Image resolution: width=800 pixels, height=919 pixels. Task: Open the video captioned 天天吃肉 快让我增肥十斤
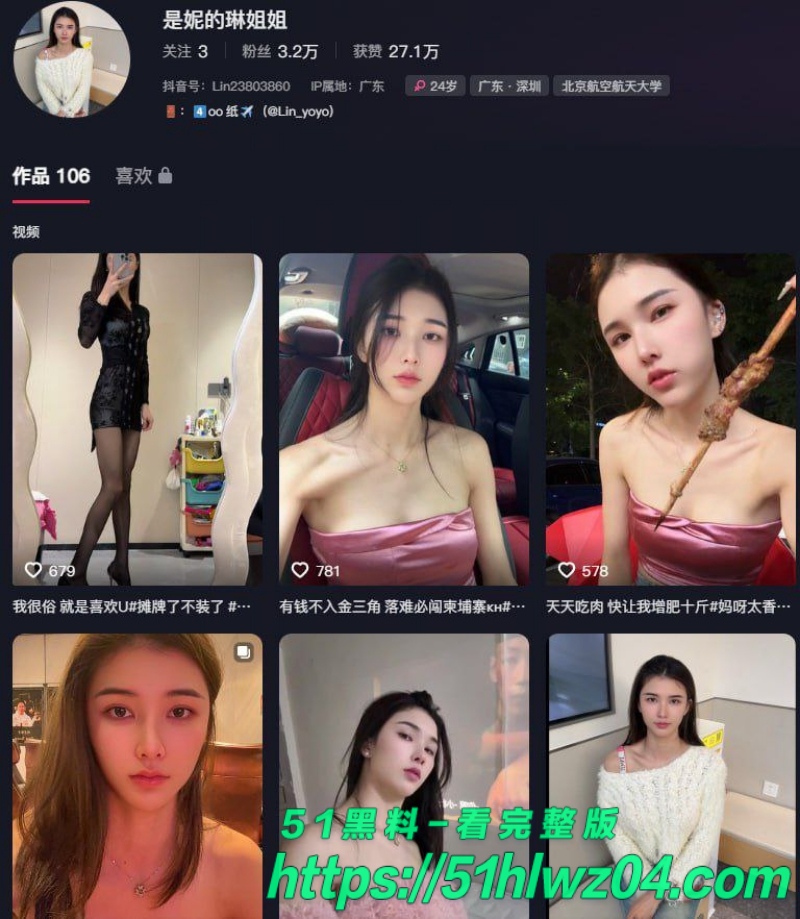tap(670, 419)
